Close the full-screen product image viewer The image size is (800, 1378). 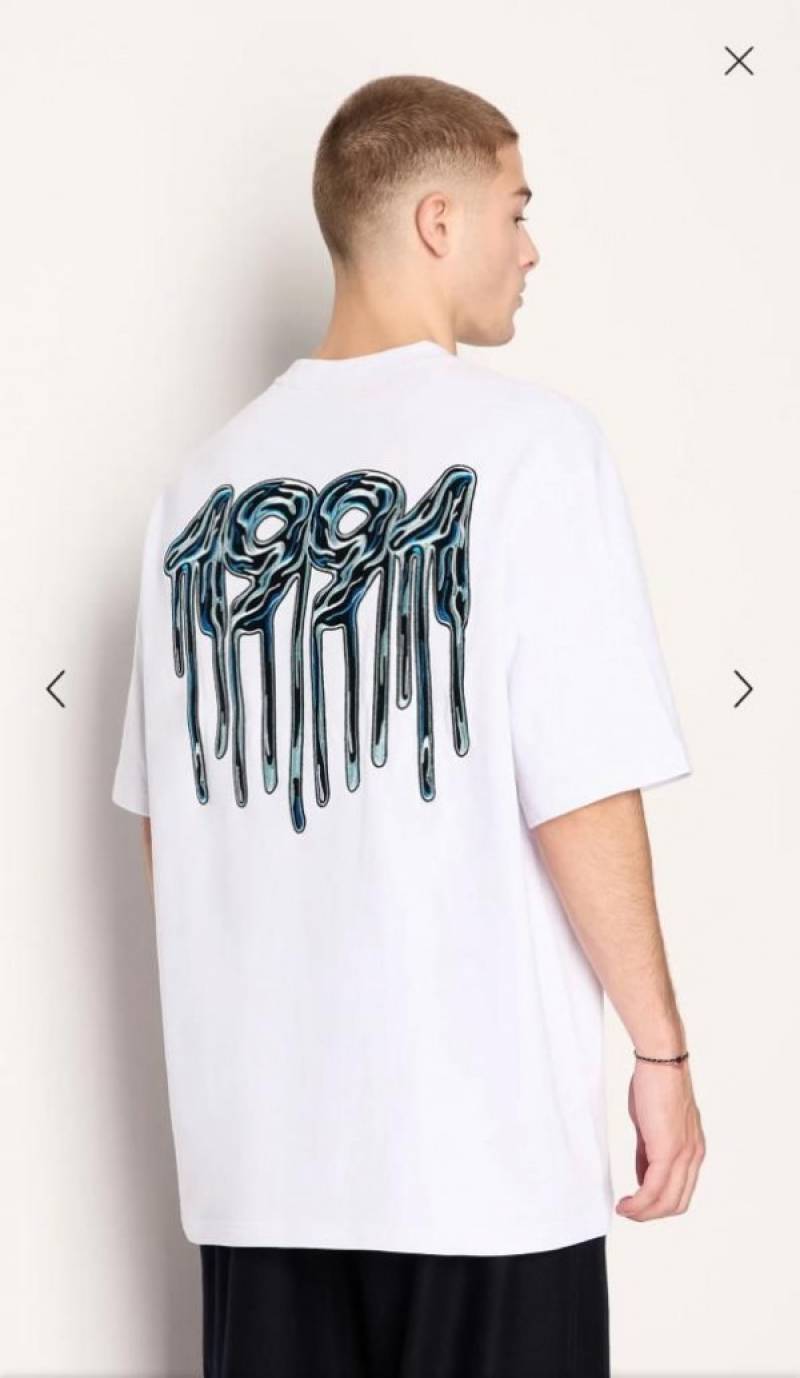click(x=739, y=62)
